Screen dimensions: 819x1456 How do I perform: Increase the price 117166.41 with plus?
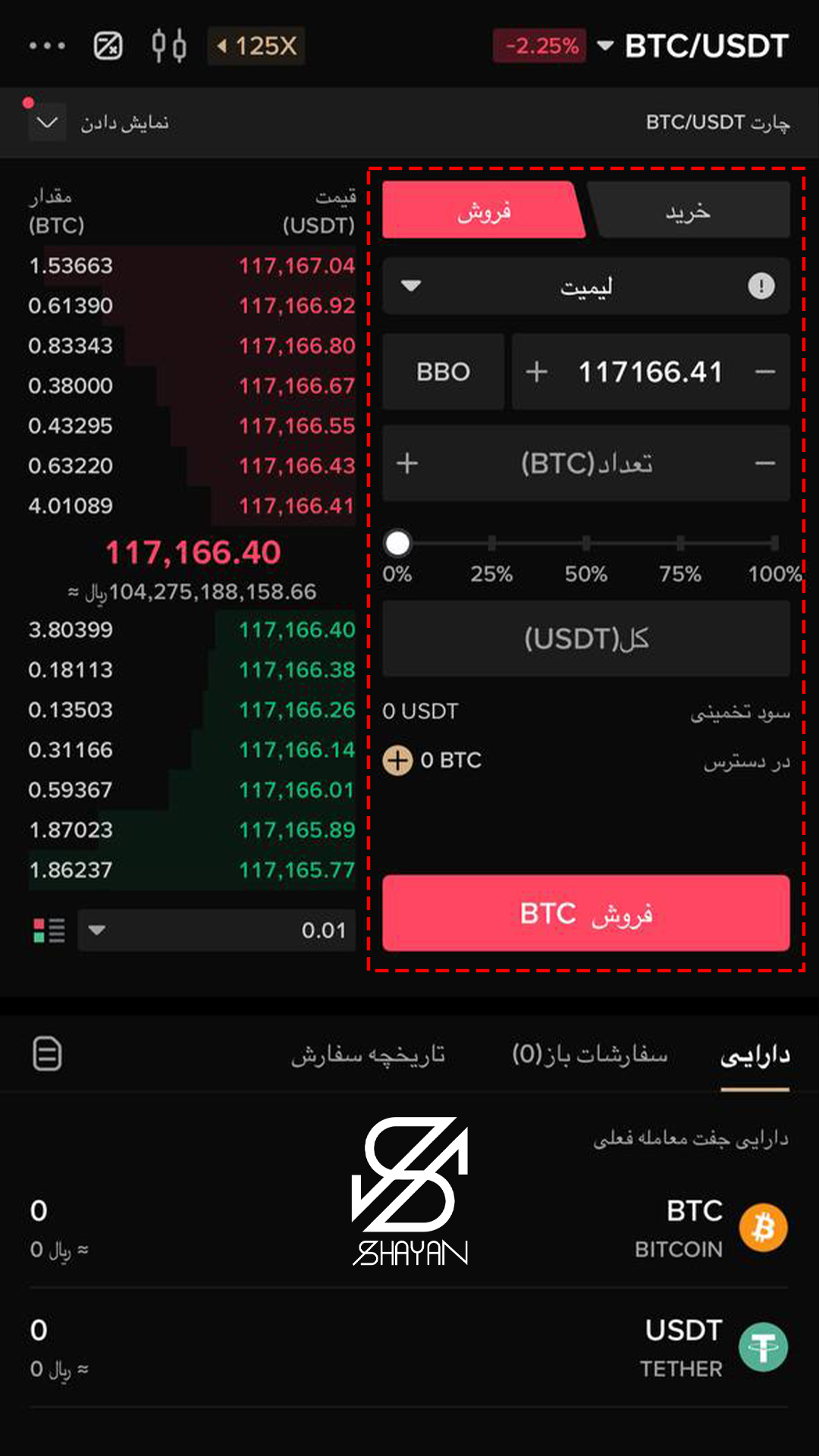click(x=537, y=372)
